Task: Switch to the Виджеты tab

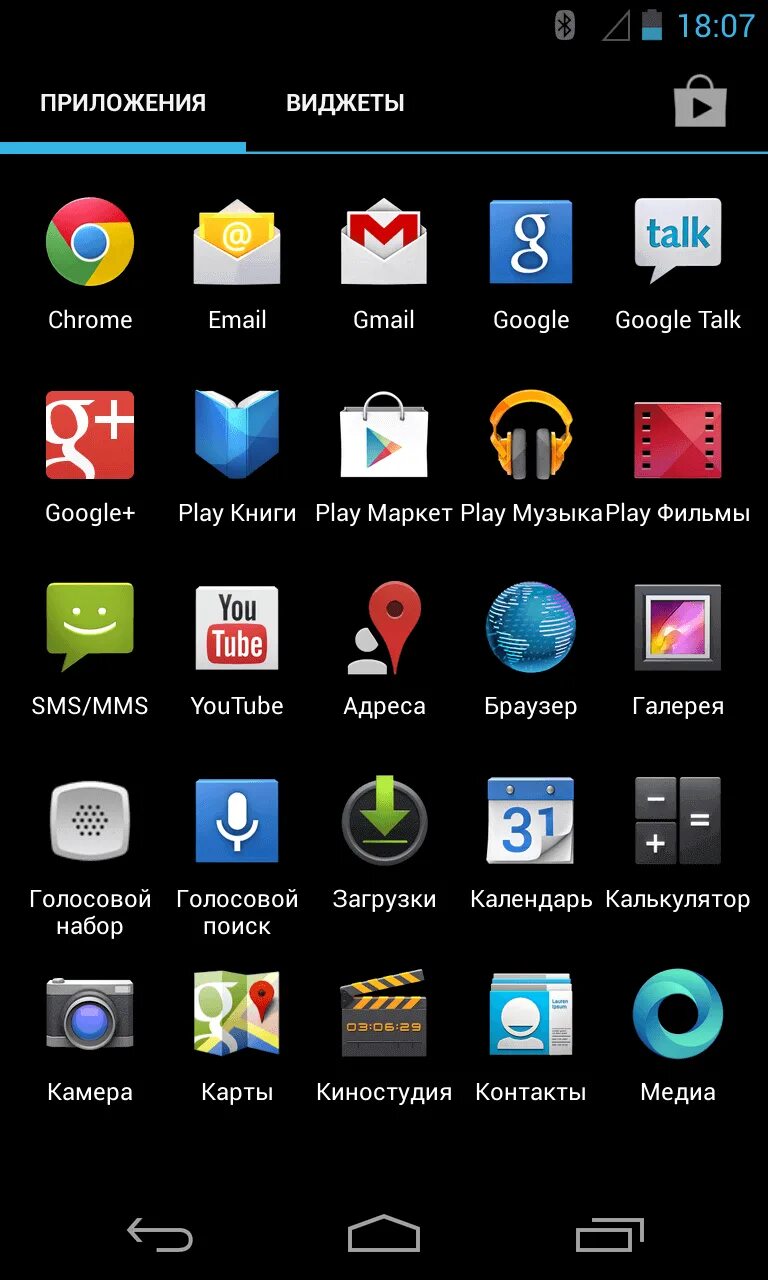Action: point(345,103)
